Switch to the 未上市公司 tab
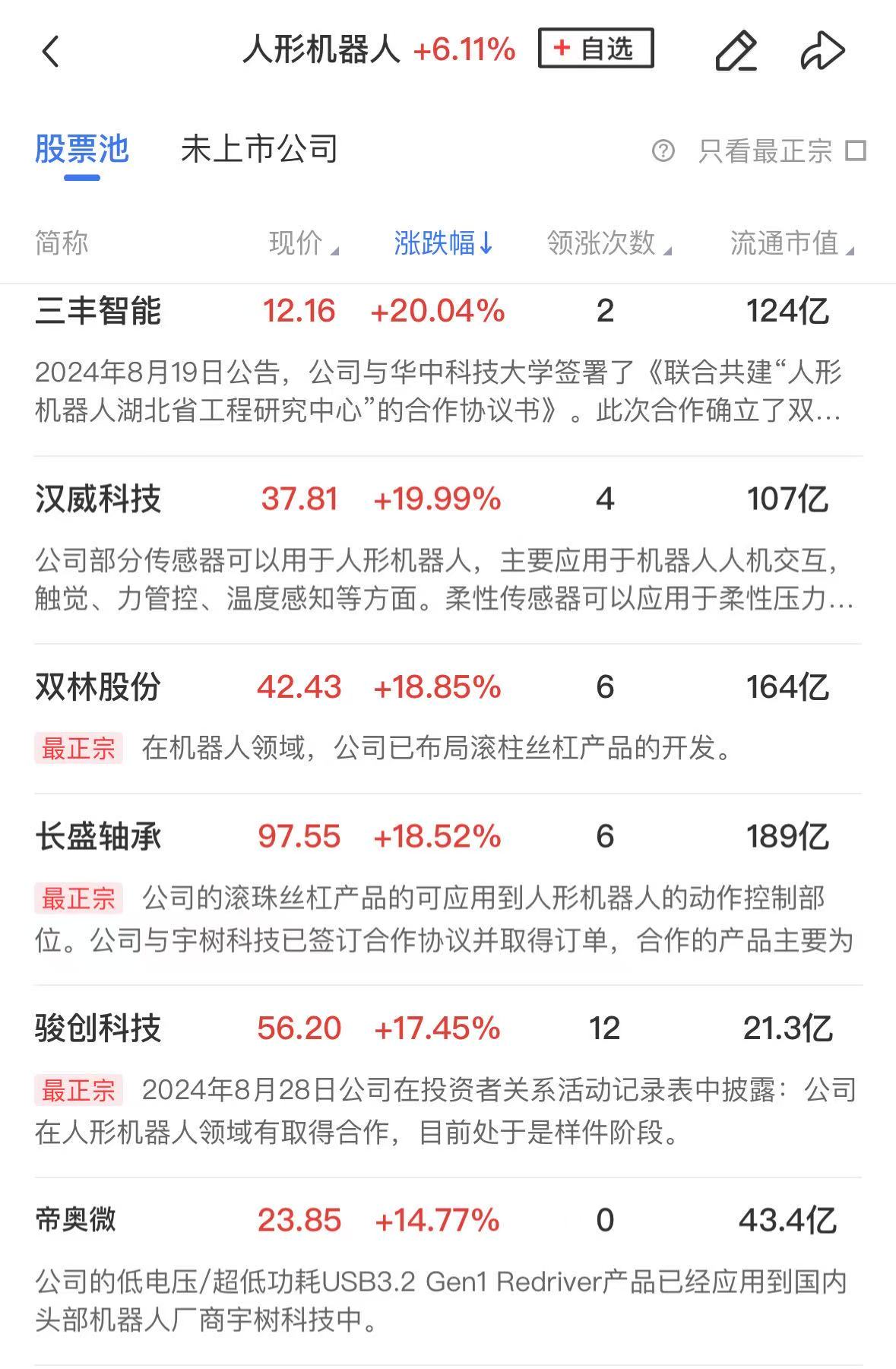The height and width of the screenshot is (1369, 896). point(259,150)
